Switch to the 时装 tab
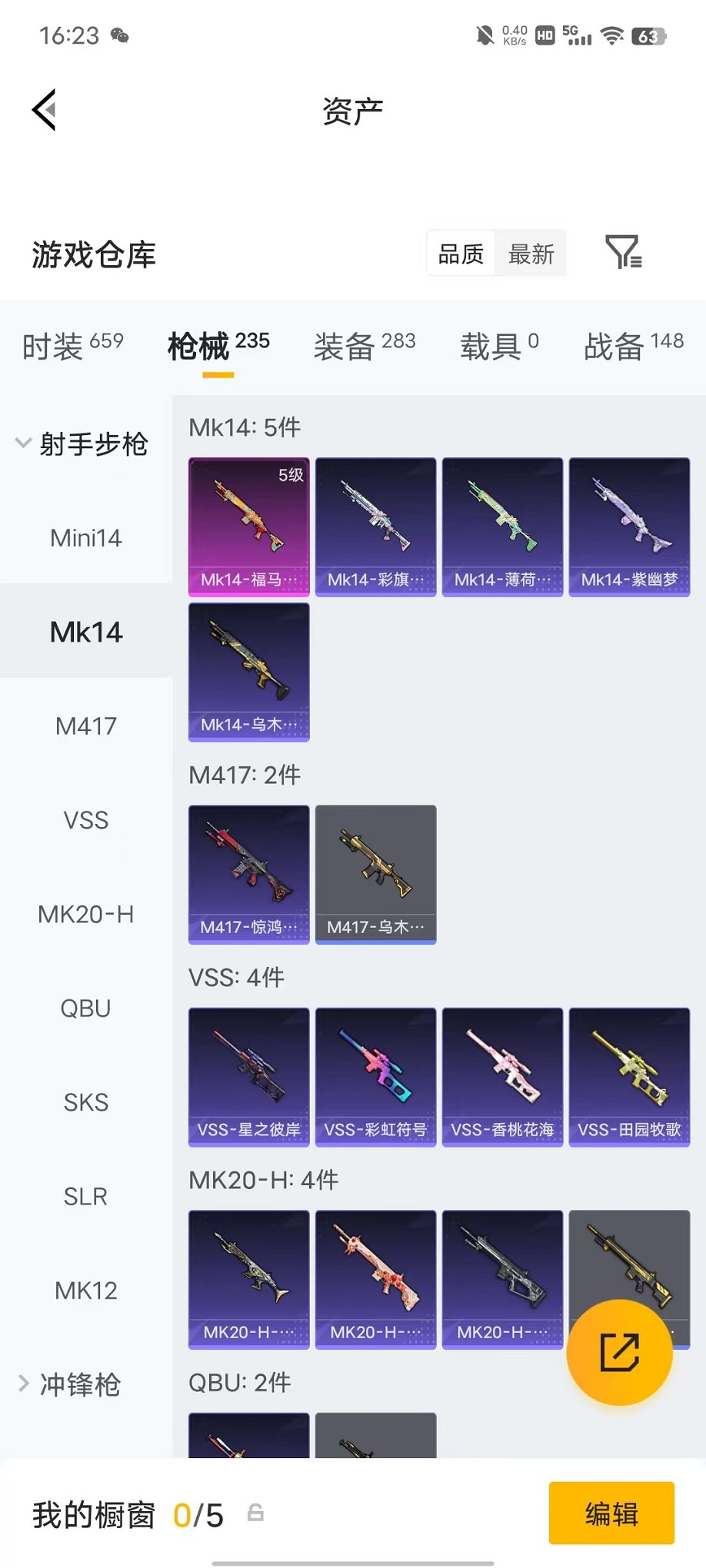 72,345
